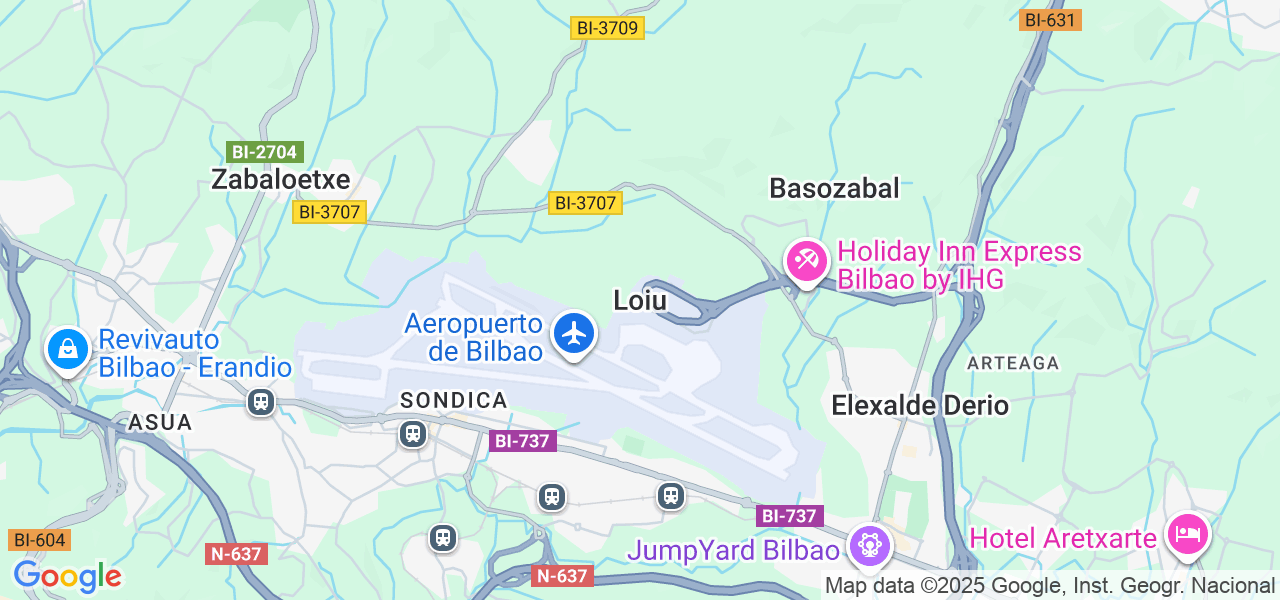Select the Holiday Inn Express Bilbao pin

(805, 262)
